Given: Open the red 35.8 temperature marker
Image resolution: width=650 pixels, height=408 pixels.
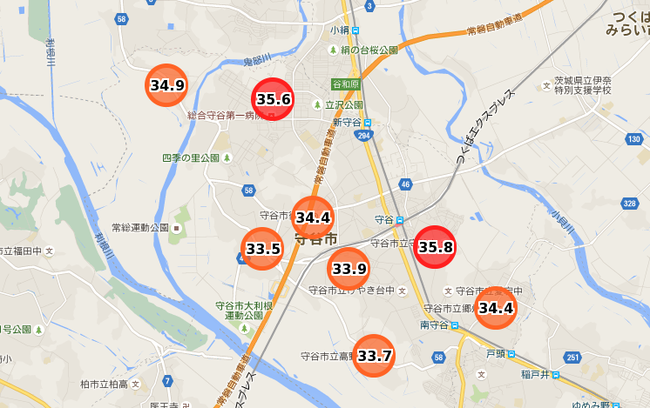Looking at the screenshot, I should [x=435, y=246].
